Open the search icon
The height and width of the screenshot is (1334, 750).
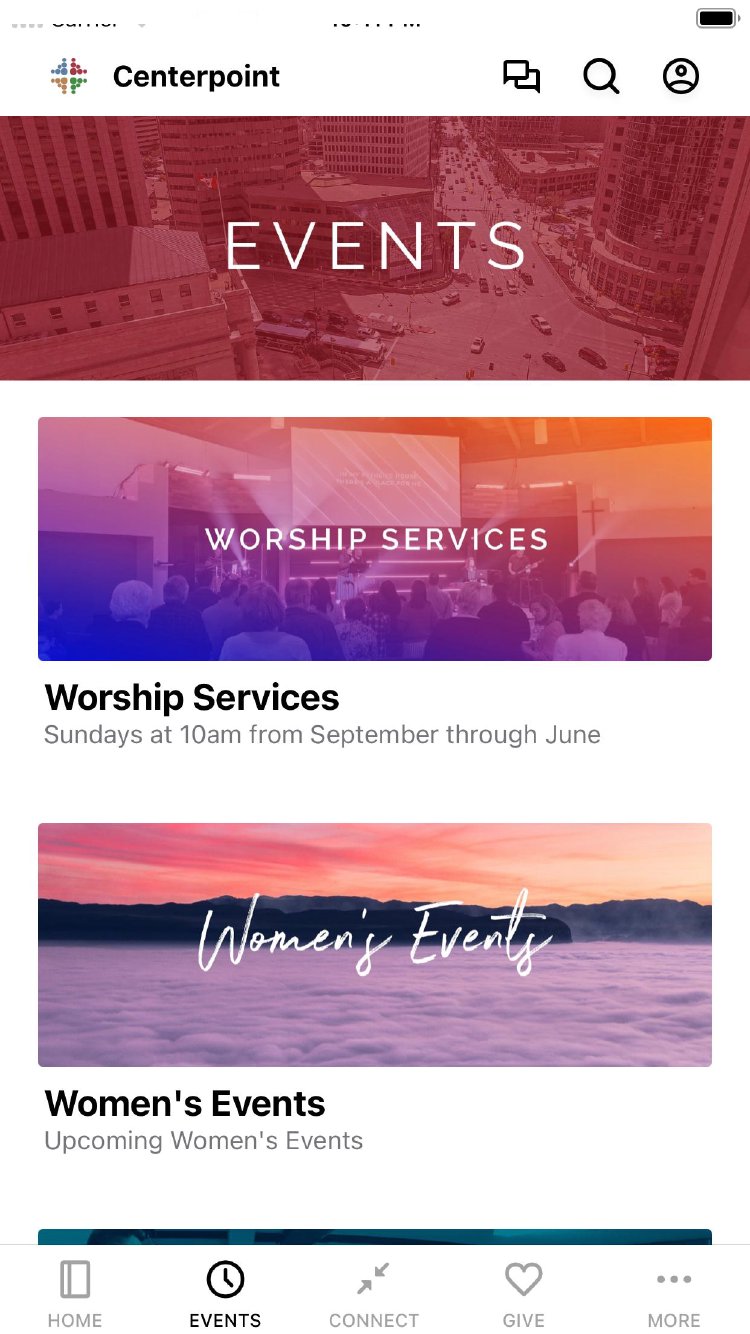(601, 77)
